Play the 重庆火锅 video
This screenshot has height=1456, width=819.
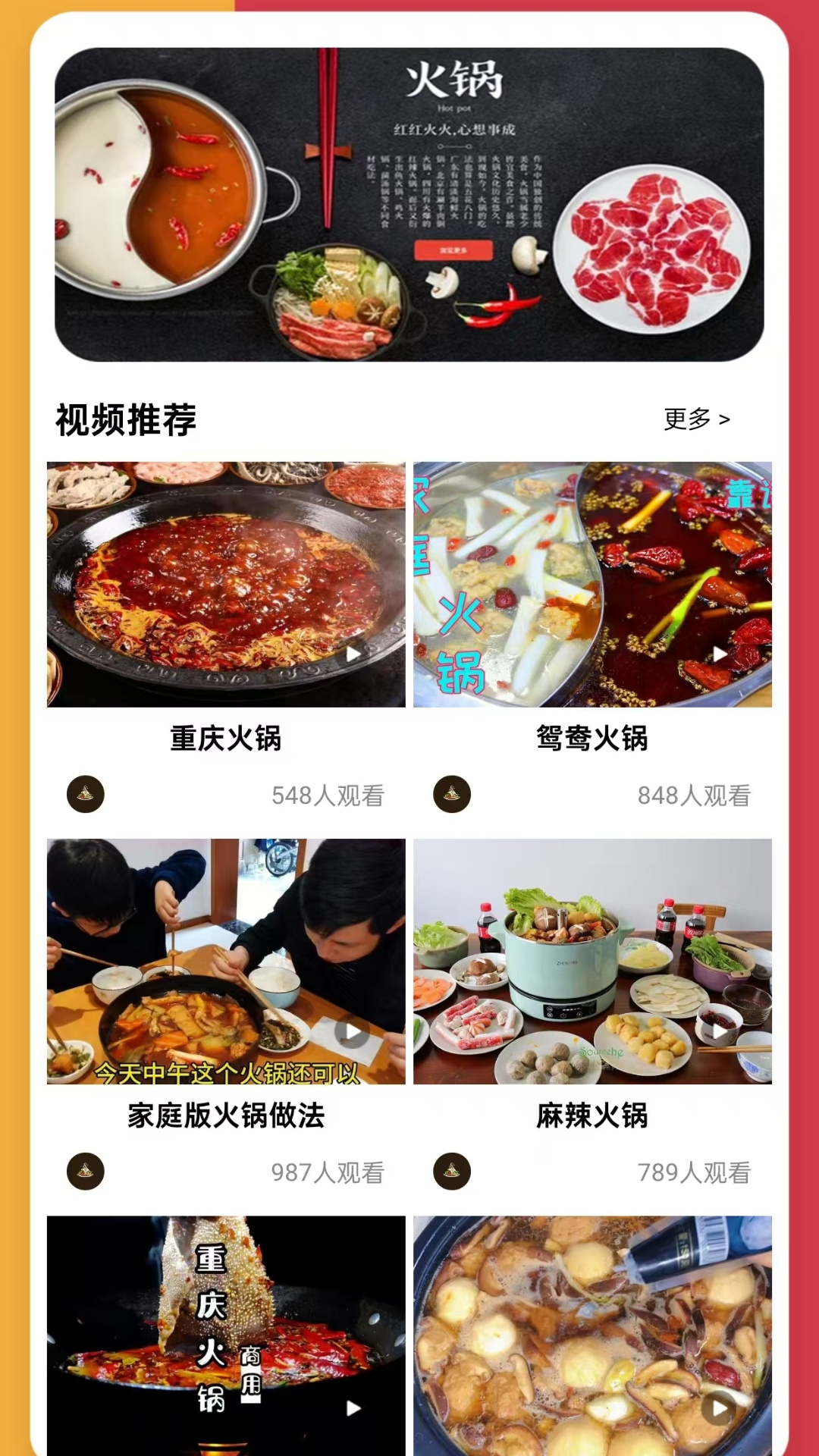(x=226, y=585)
